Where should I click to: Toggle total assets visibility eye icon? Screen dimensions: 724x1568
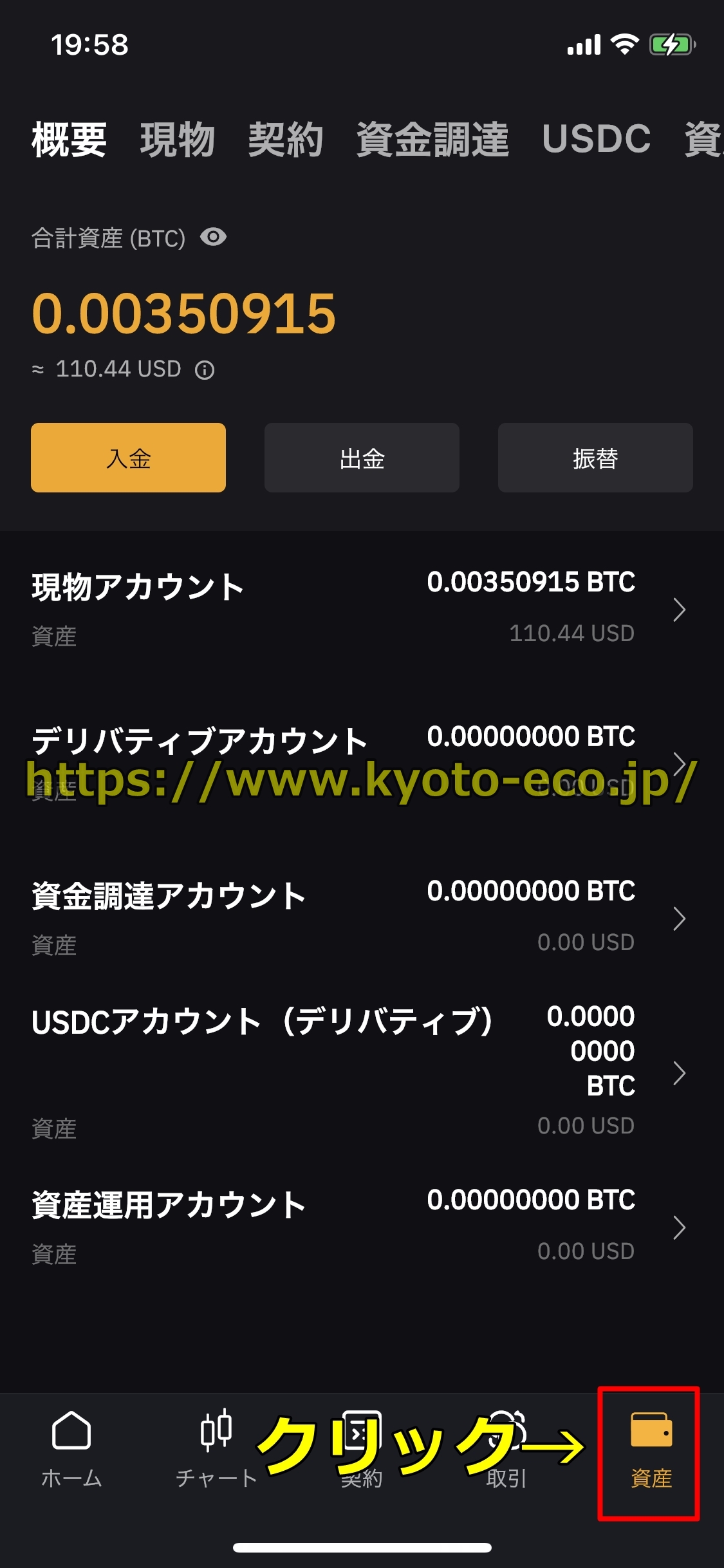[x=213, y=238]
